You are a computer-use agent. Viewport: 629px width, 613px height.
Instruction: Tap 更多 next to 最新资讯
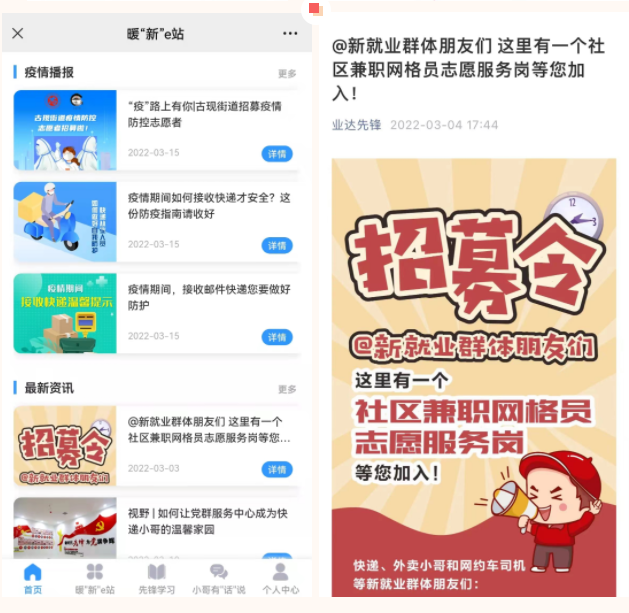pos(287,389)
